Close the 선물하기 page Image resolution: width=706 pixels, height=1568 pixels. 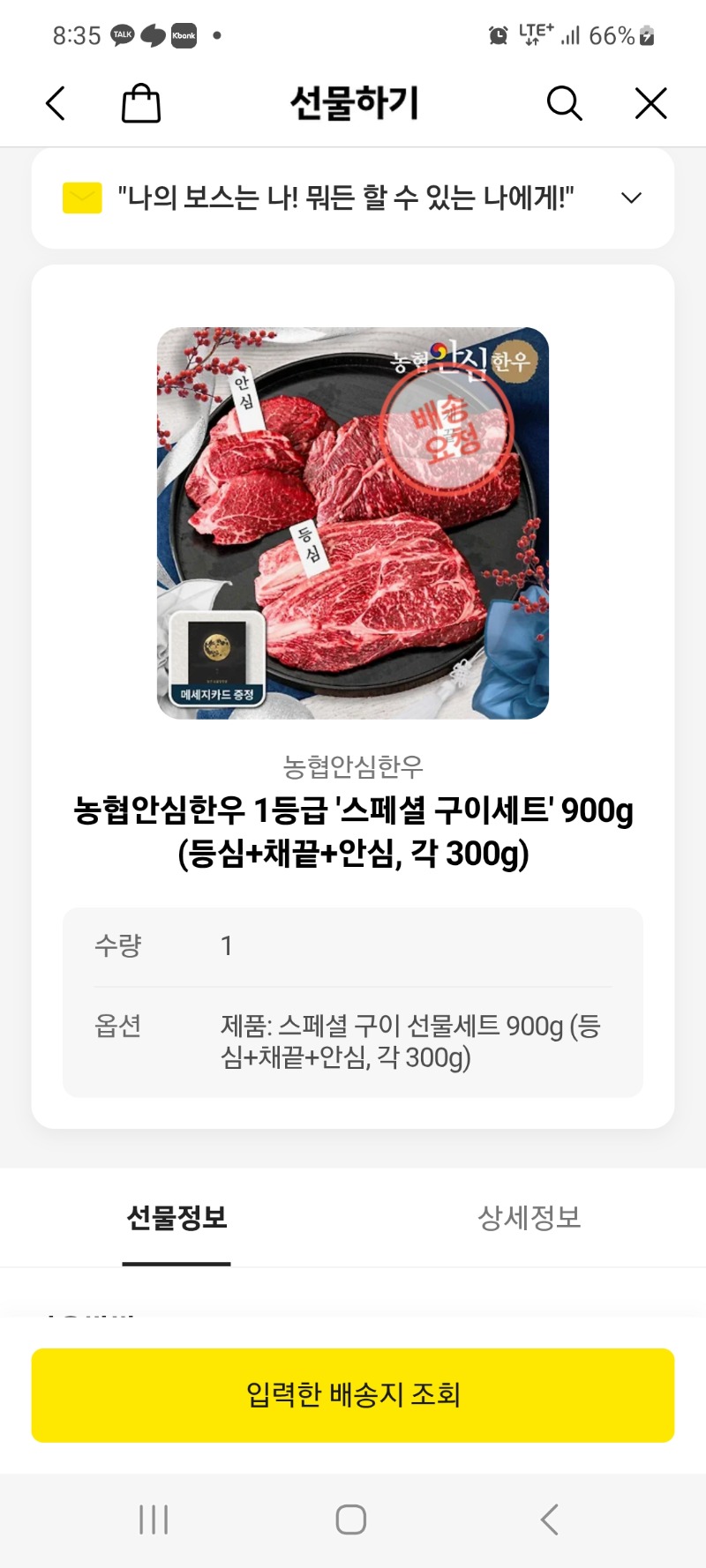click(x=650, y=104)
